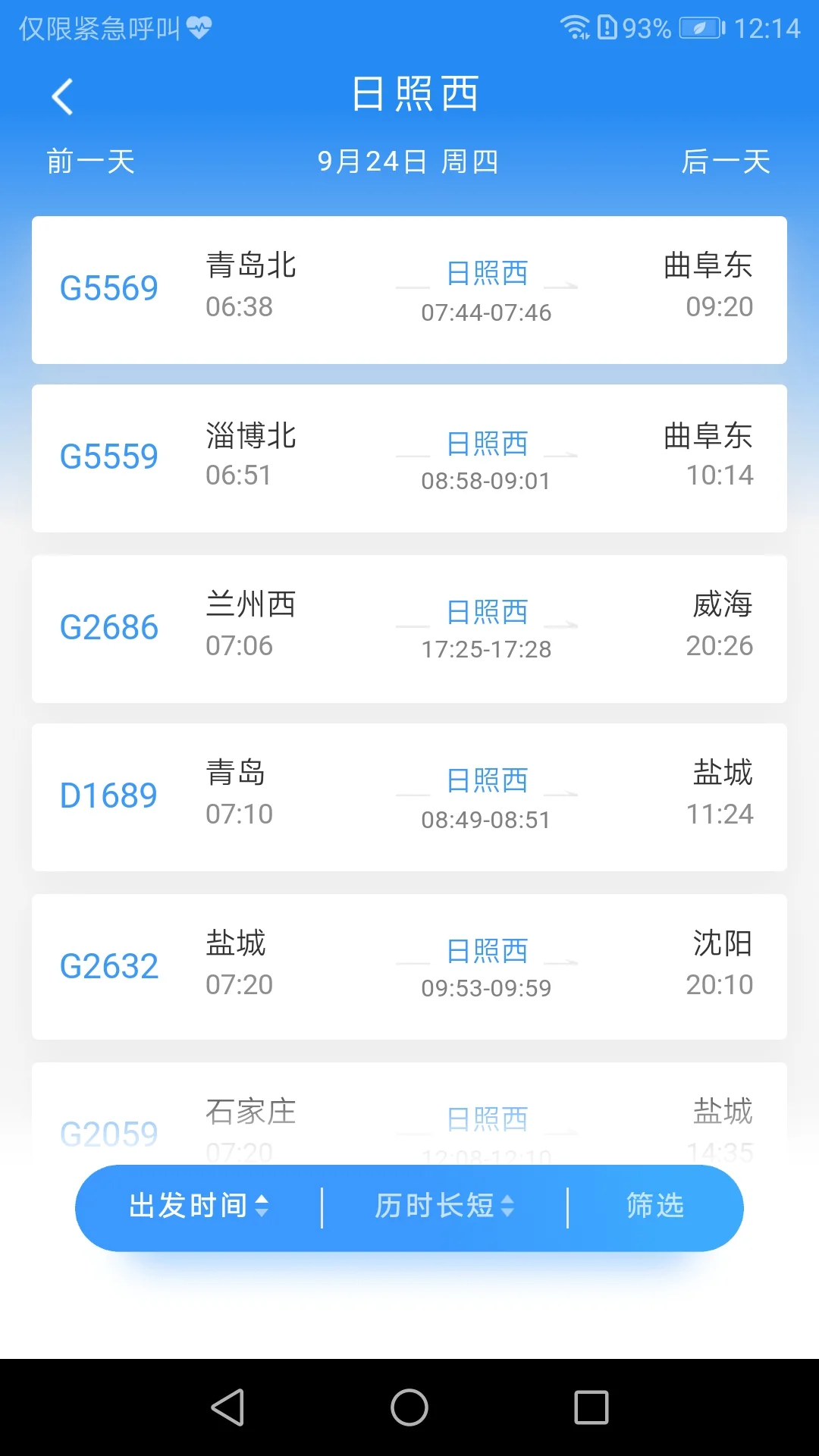Screen dimensions: 819x1456
Task: Click the back arrow to return
Action: click(61, 96)
